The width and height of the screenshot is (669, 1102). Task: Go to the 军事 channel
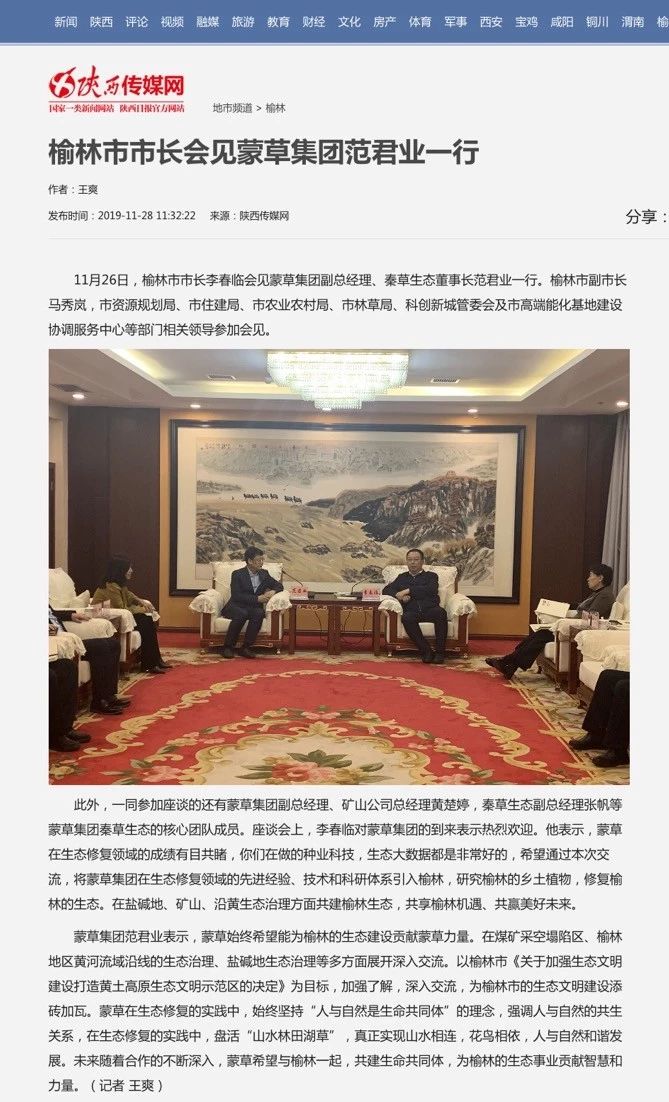coord(456,21)
